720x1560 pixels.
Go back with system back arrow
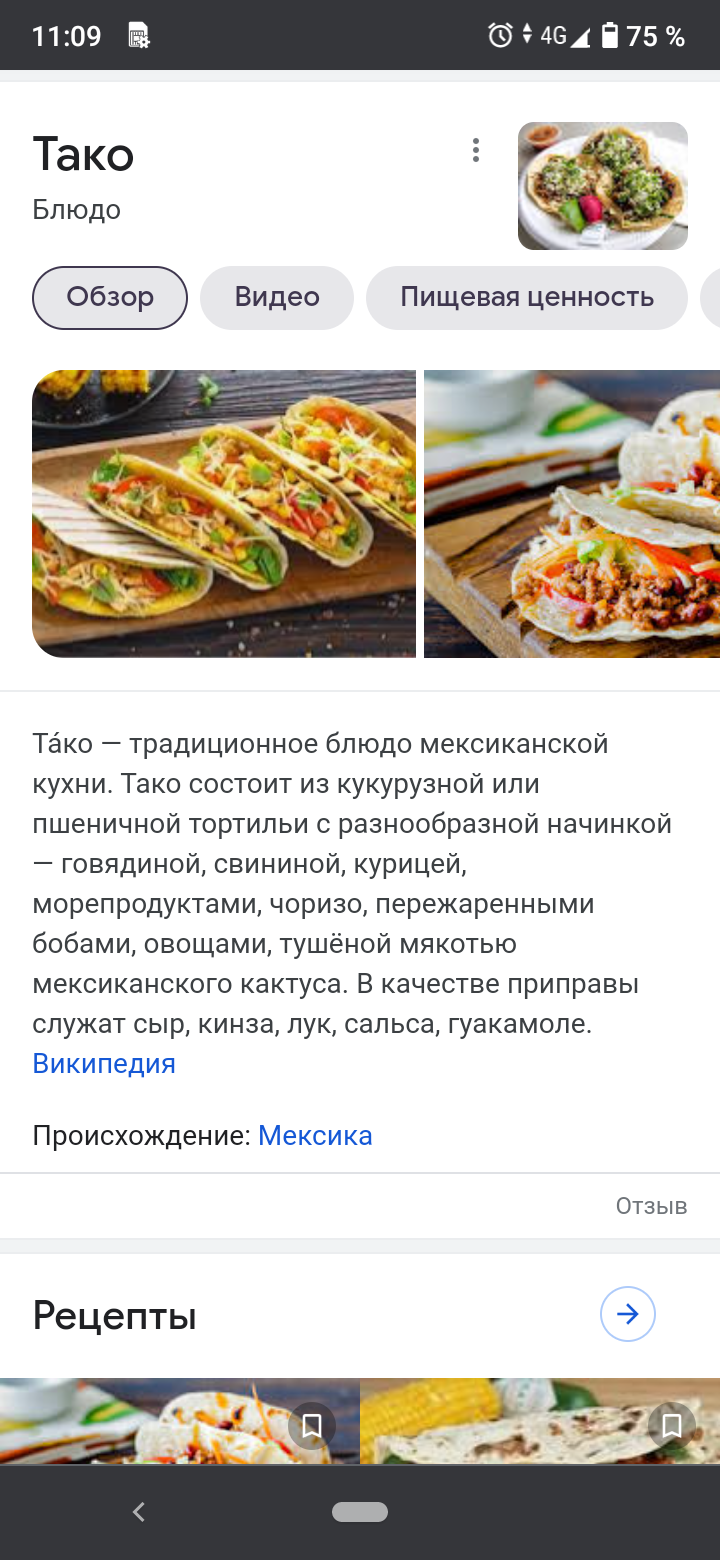pyautogui.click(x=139, y=1512)
